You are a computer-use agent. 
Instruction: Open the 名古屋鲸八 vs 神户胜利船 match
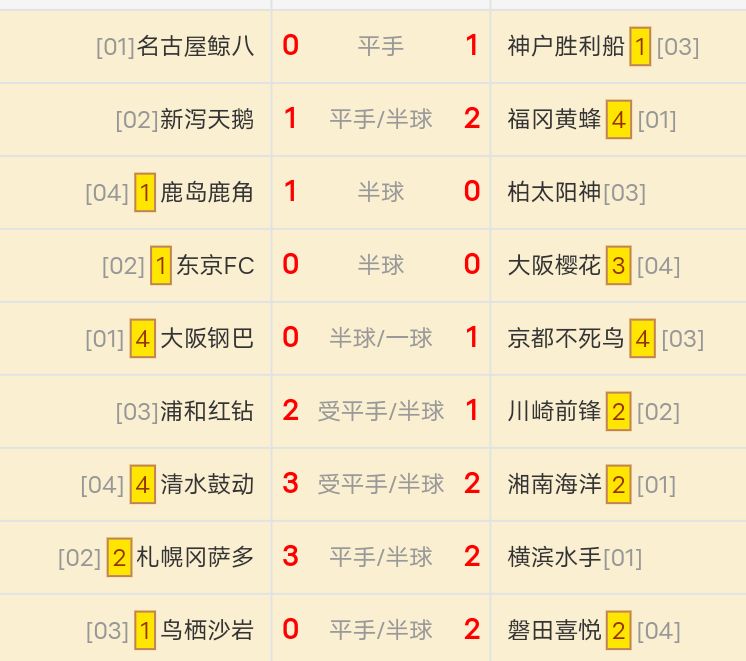click(381, 46)
